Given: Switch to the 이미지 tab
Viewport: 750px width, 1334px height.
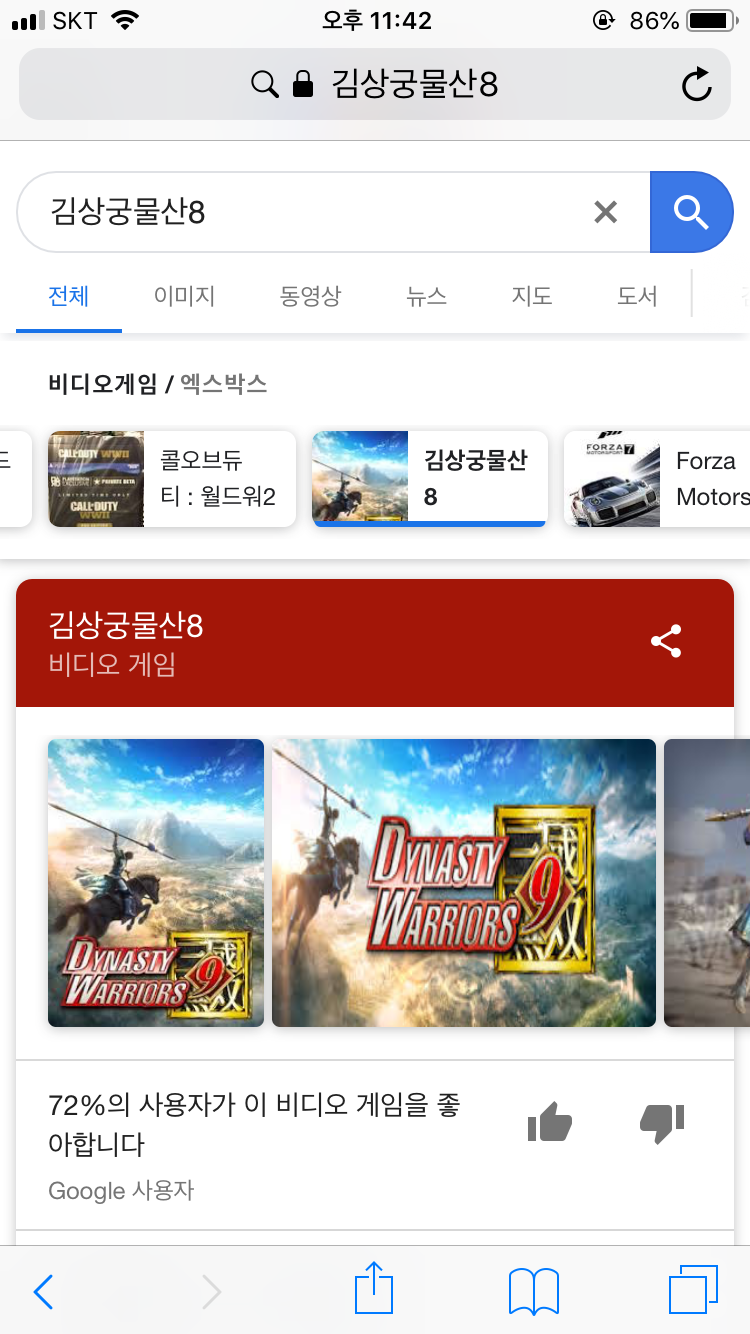Looking at the screenshot, I should click(185, 296).
